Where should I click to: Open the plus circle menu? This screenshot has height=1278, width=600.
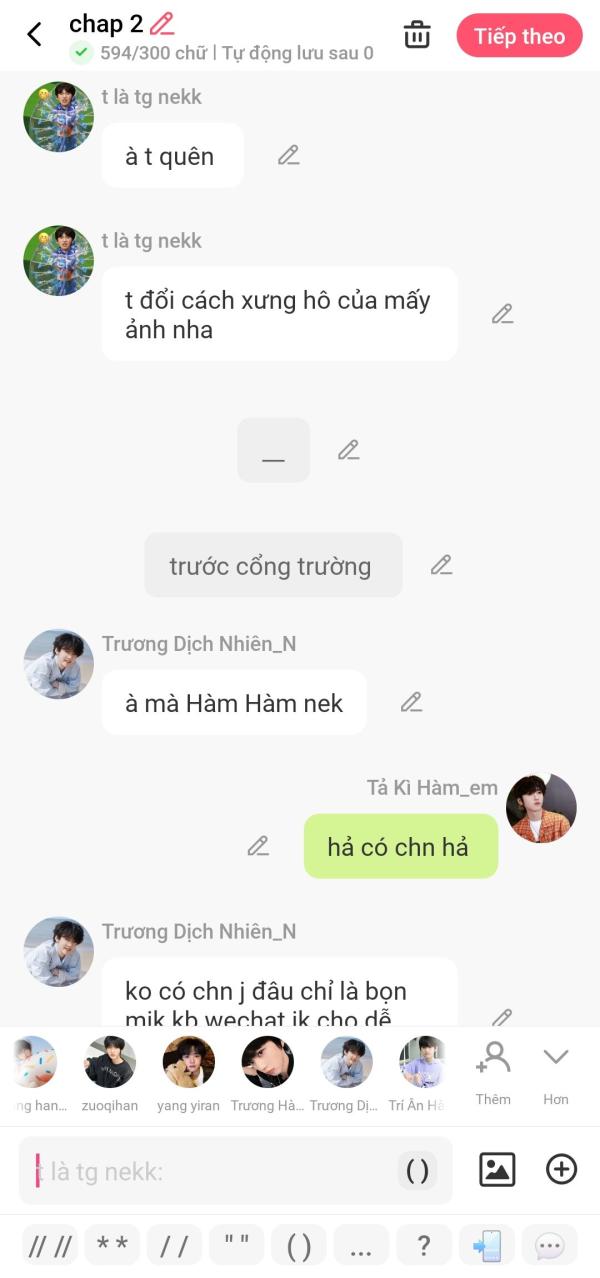point(562,1169)
